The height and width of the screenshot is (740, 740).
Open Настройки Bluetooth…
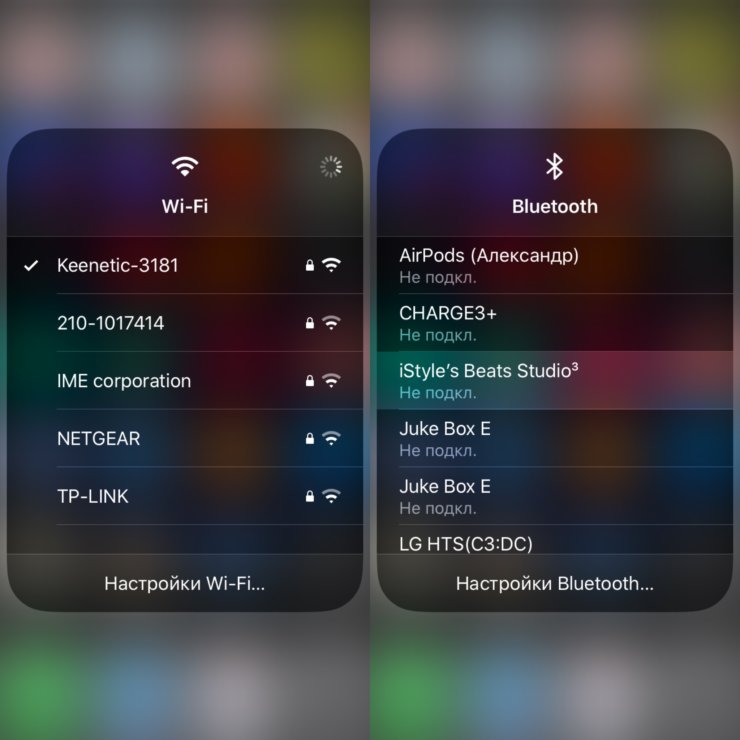[x=555, y=583]
